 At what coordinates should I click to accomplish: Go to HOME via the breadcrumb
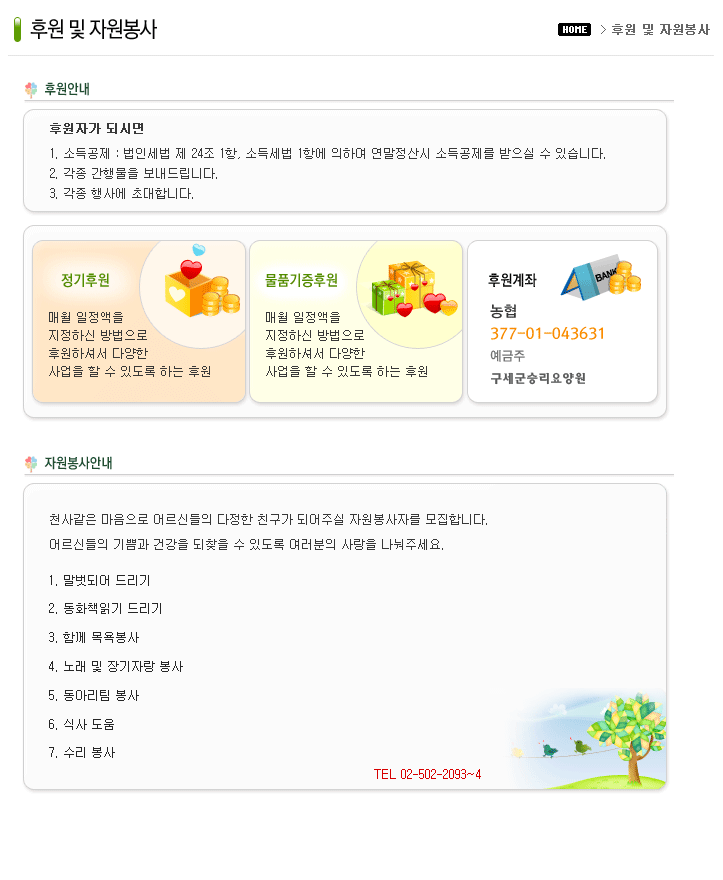[574, 29]
